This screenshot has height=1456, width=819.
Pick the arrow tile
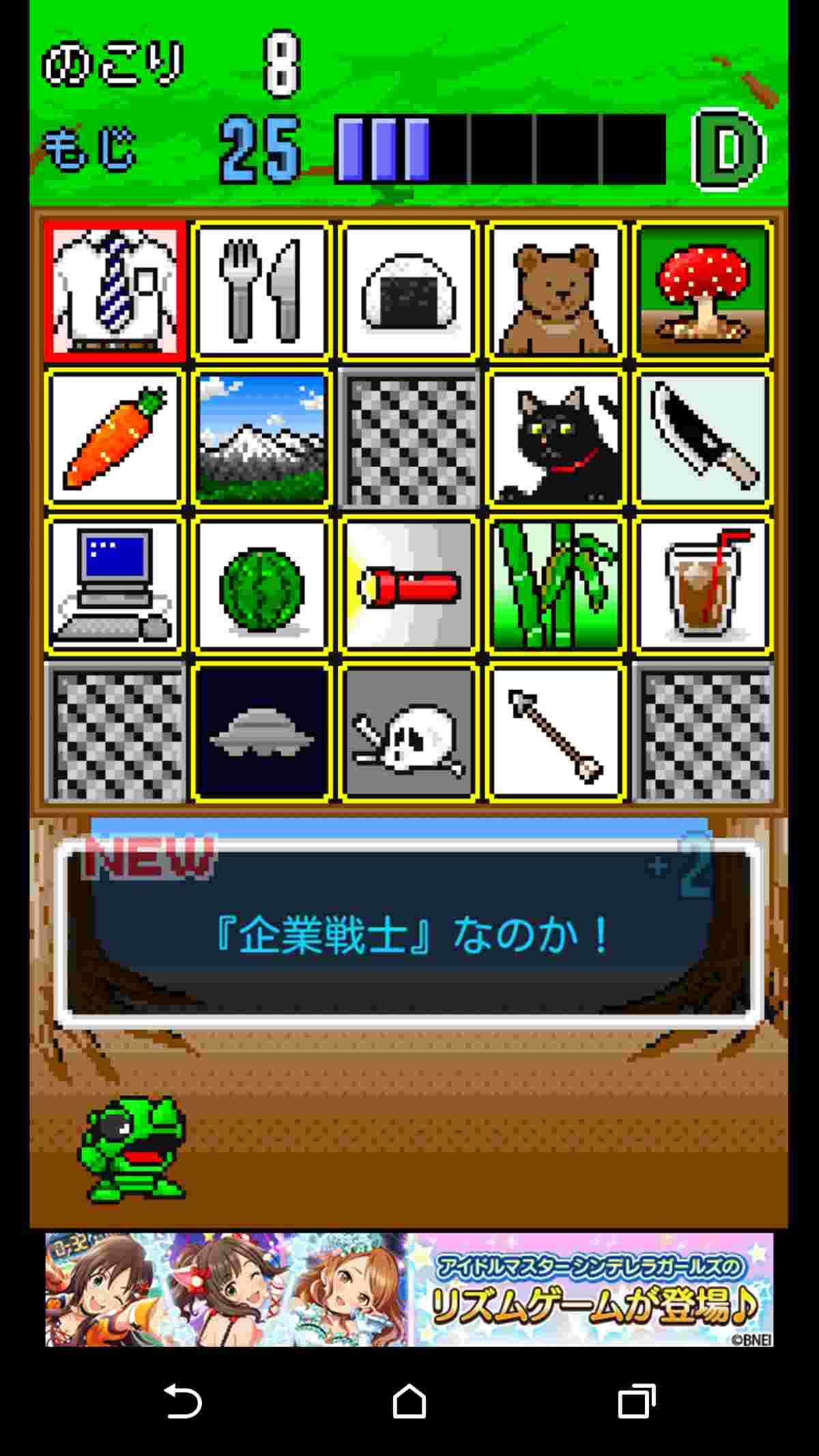556,732
